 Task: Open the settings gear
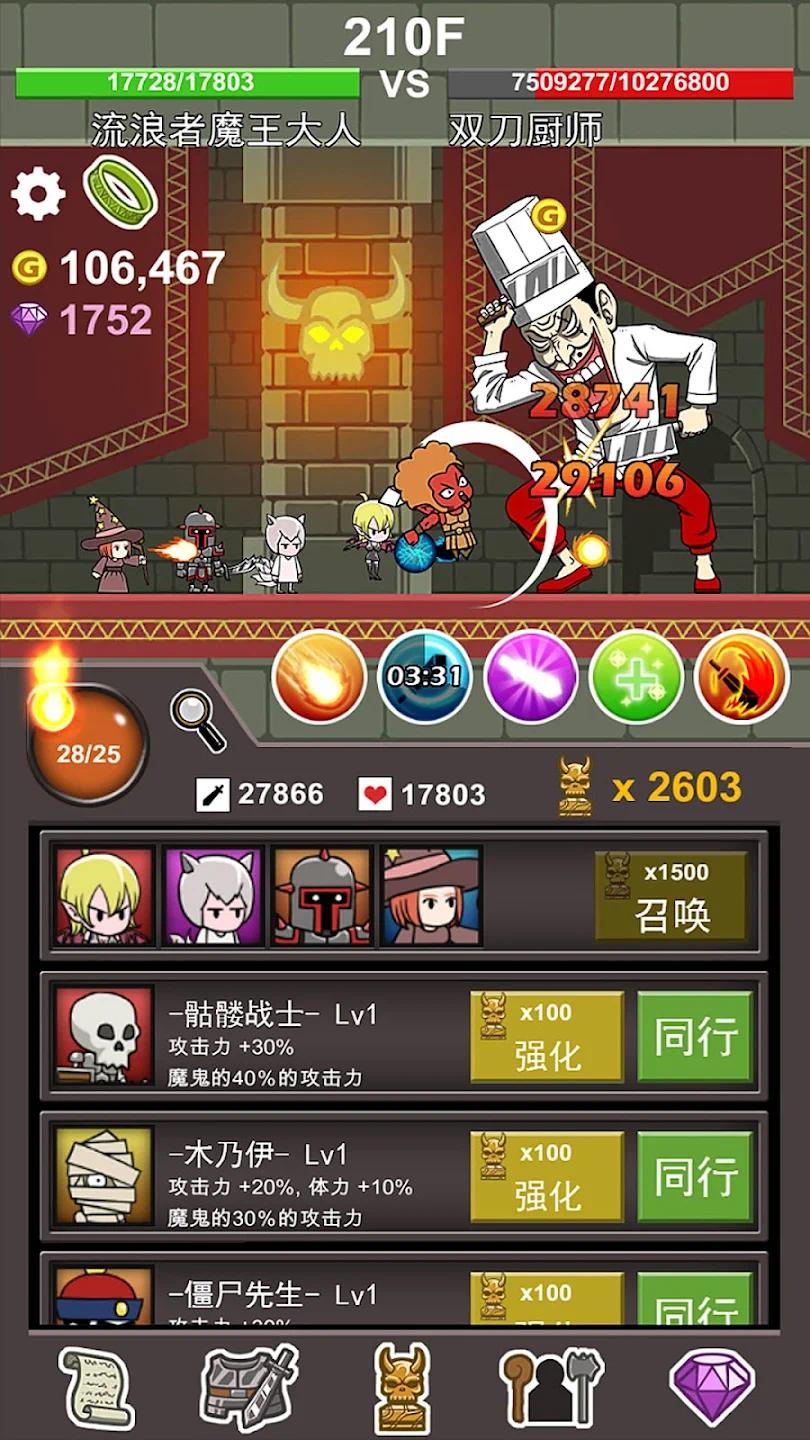point(38,194)
